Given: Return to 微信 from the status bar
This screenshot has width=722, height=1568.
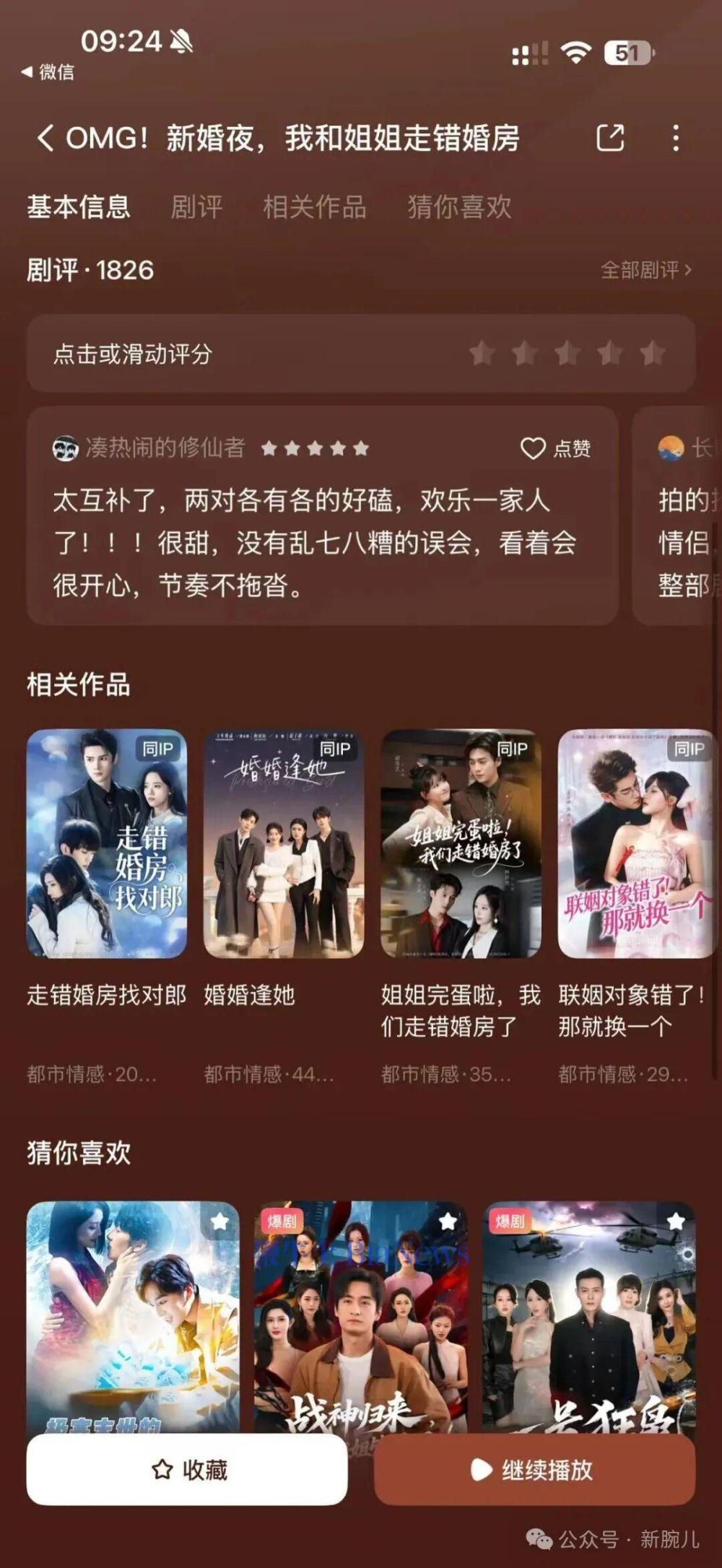Looking at the screenshot, I should pyautogui.click(x=48, y=71).
